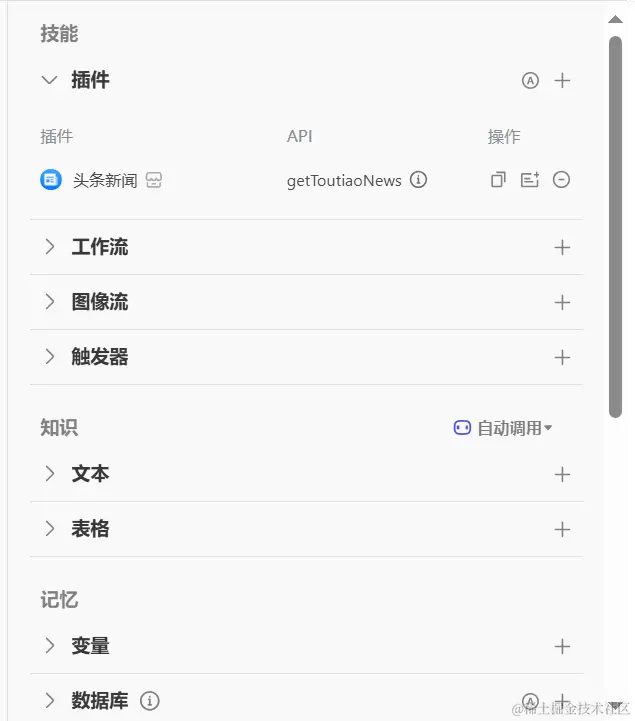Tap the auto-add icon beside 插件
635x721 pixels.
(x=530, y=80)
